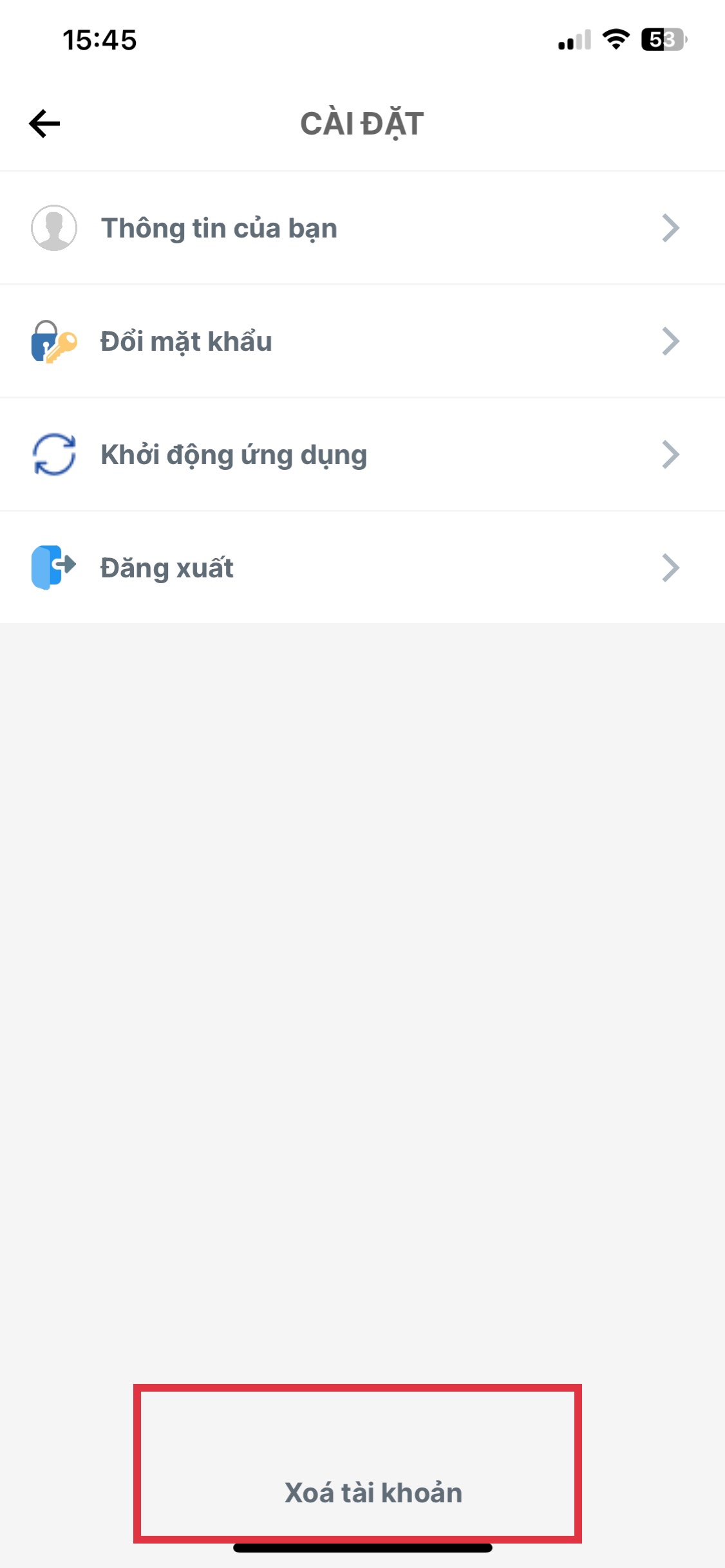Go back using the arrow icon
This screenshot has height=1568, width=725.
(44, 124)
